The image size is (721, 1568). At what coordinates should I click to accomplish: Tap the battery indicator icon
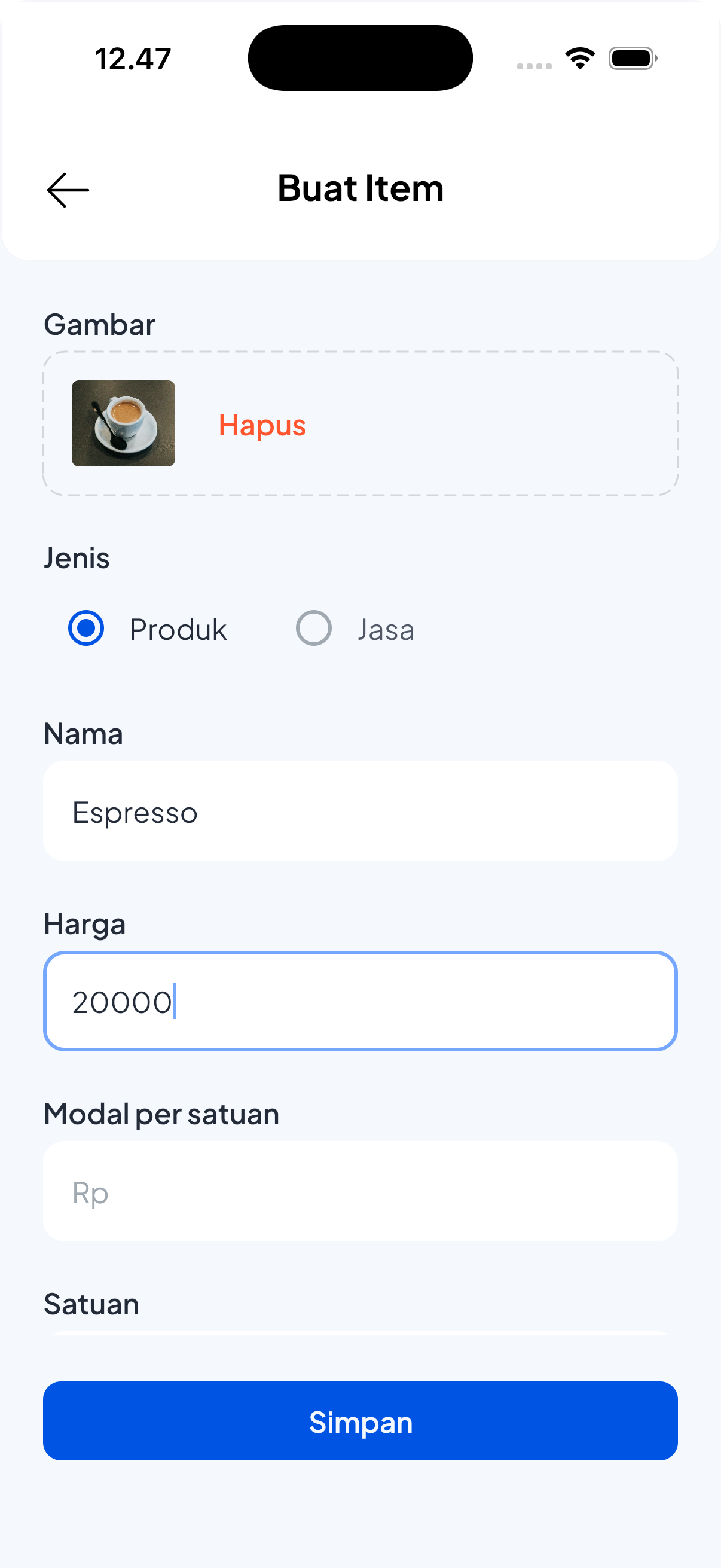pyautogui.click(x=631, y=58)
